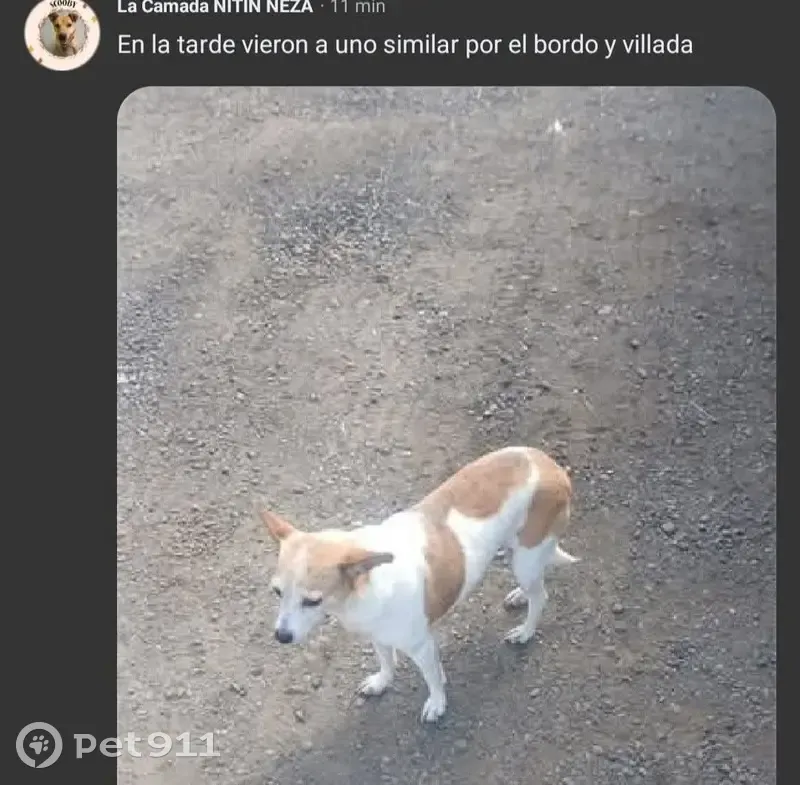Screen dimensions: 800x785
Task: Open La Camada NITIN NEZA's profile picture
Action: coord(62,33)
